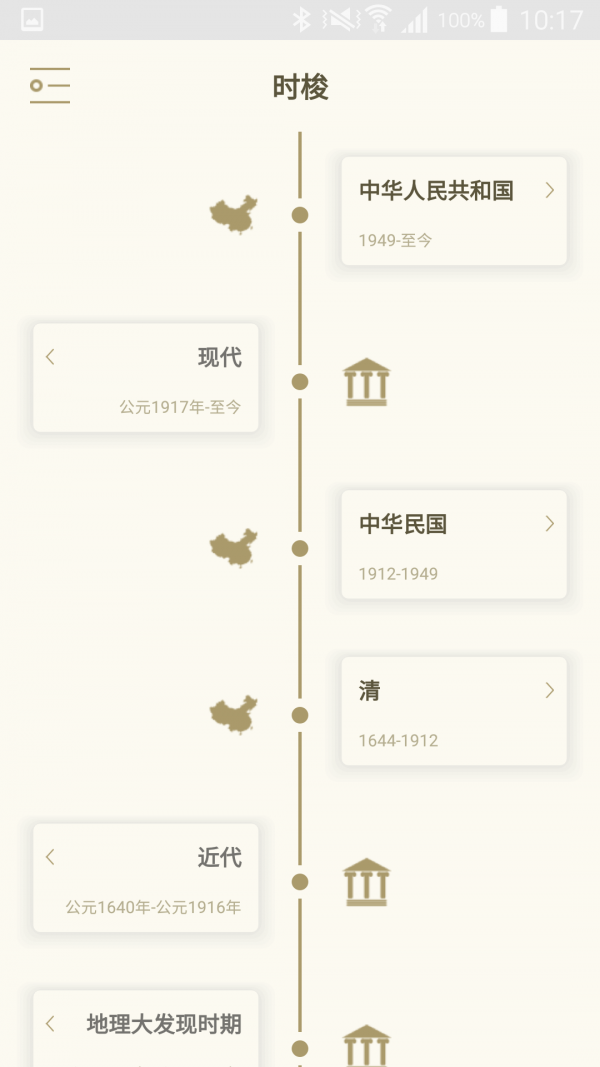This screenshot has width=600, height=1067.
Task: Open the drawer menu icon
Action: click(x=50, y=86)
